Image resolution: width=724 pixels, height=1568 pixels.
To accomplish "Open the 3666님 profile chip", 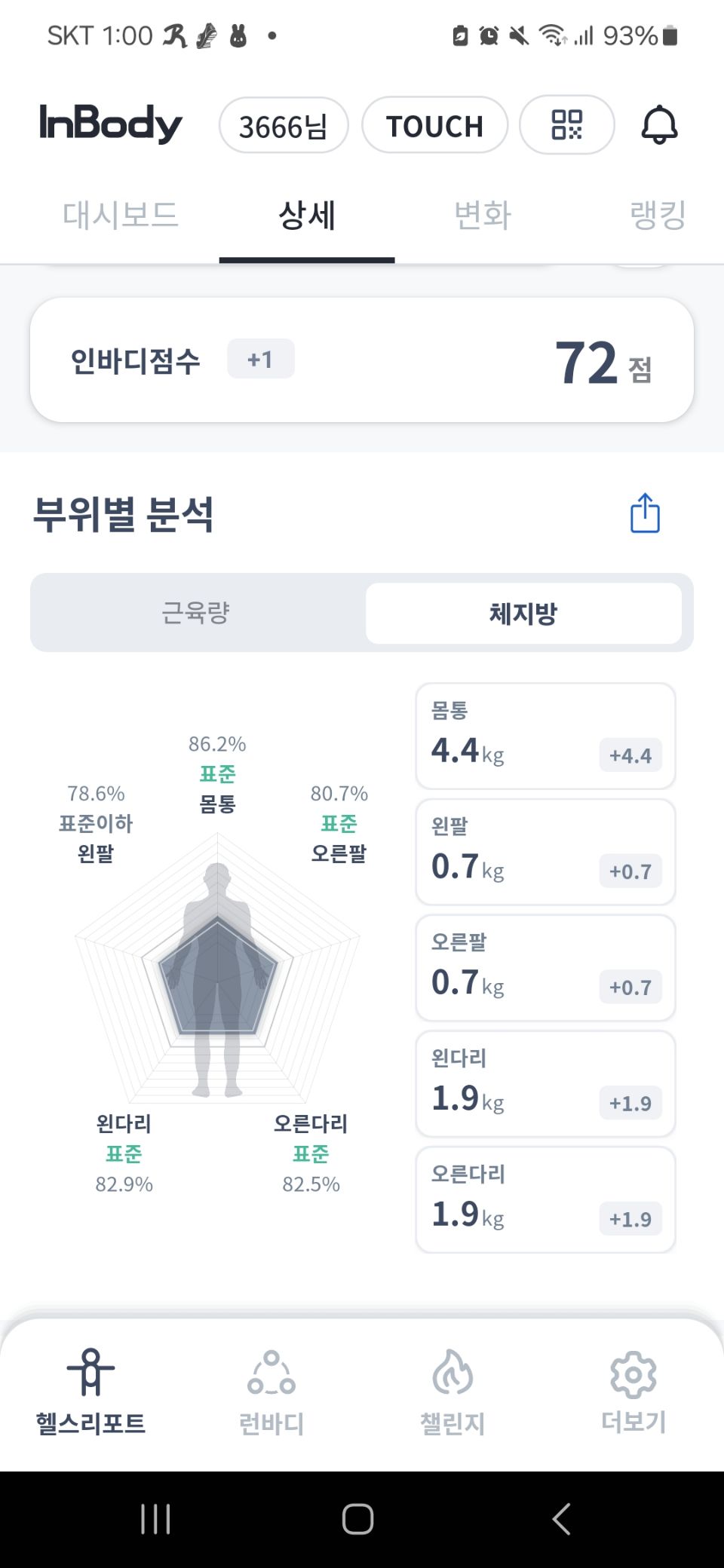I will point(284,126).
